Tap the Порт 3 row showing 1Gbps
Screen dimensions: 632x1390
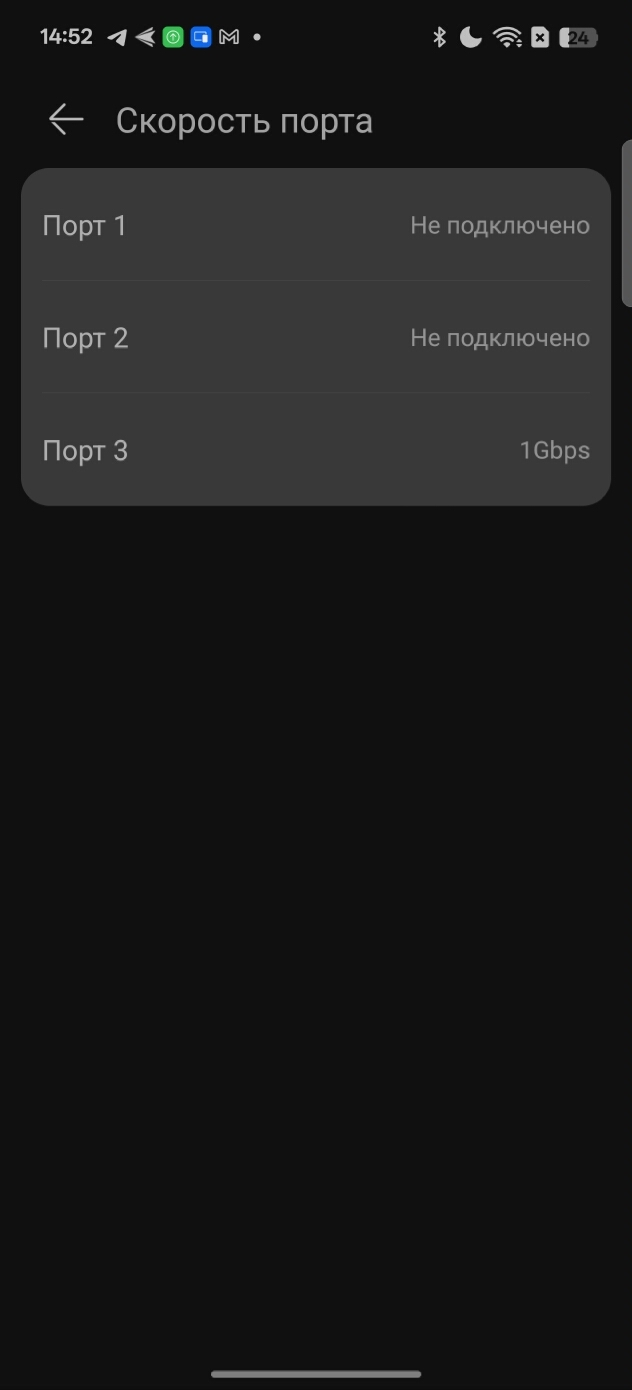pos(316,450)
